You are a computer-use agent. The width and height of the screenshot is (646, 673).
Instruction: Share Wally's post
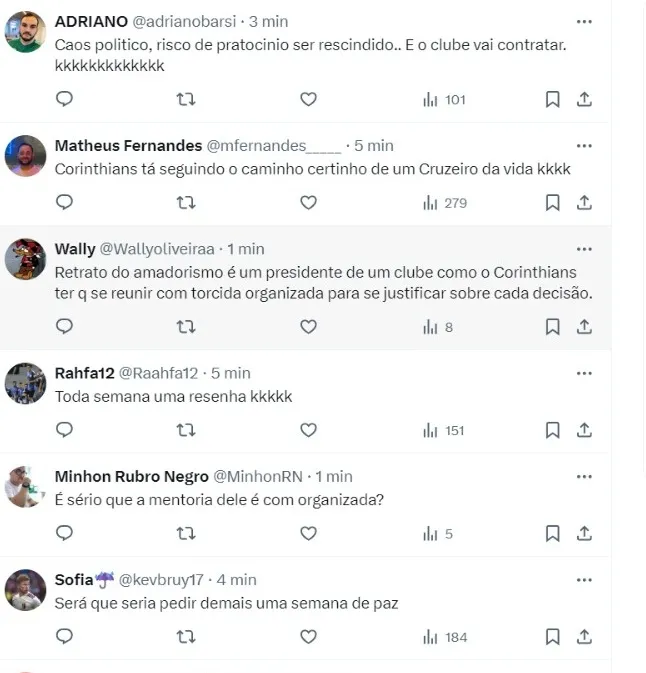coord(585,326)
